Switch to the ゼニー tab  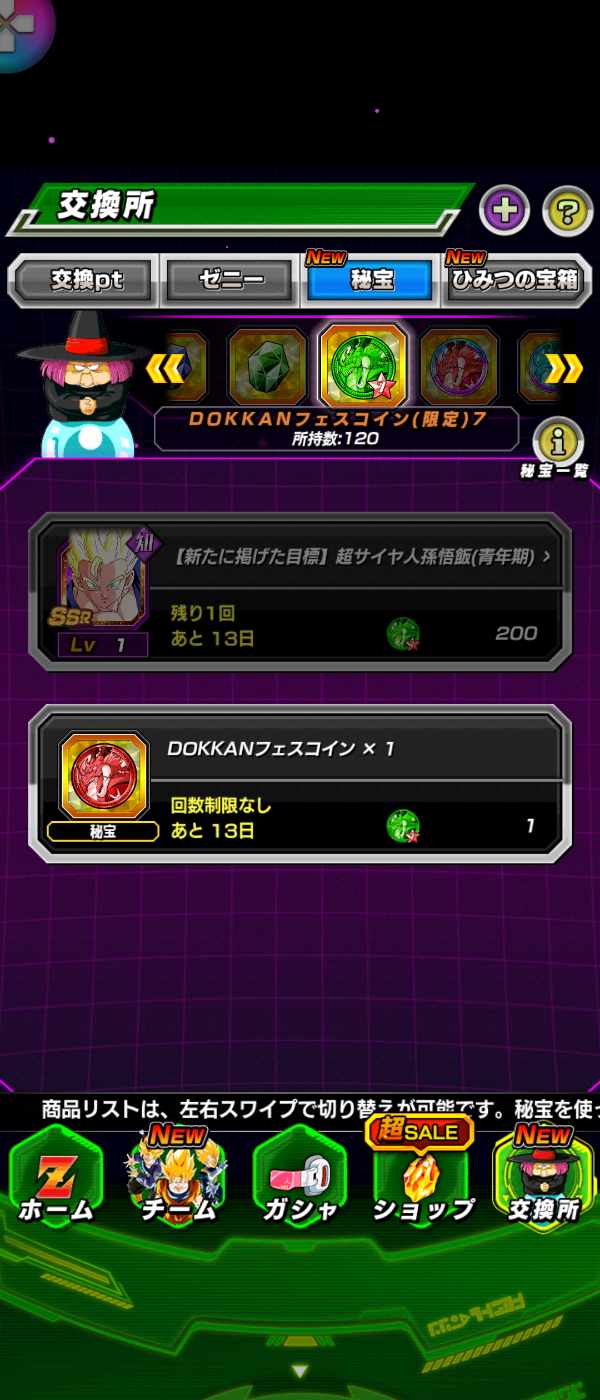pyautogui.click(x=229, y=281)
